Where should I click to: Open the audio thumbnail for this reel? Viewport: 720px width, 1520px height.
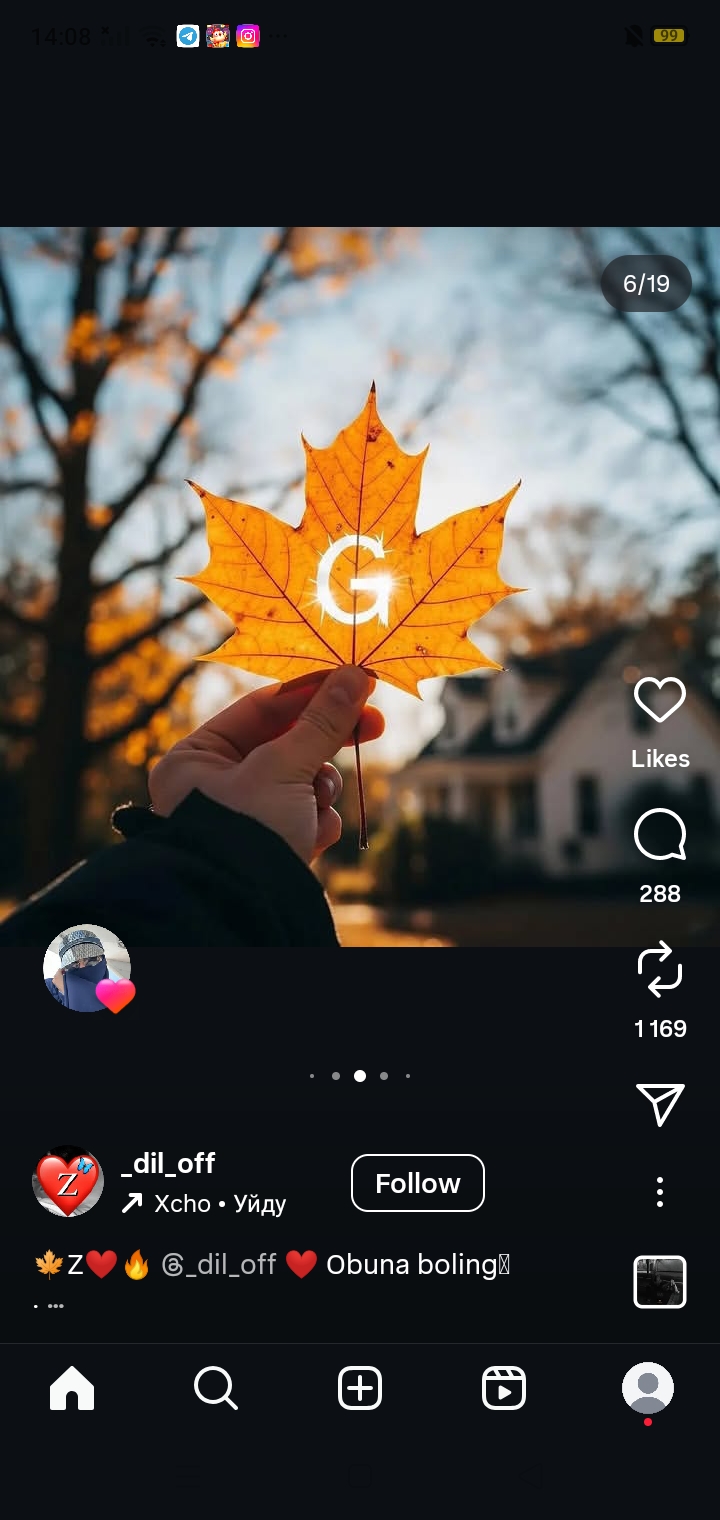660,1282
